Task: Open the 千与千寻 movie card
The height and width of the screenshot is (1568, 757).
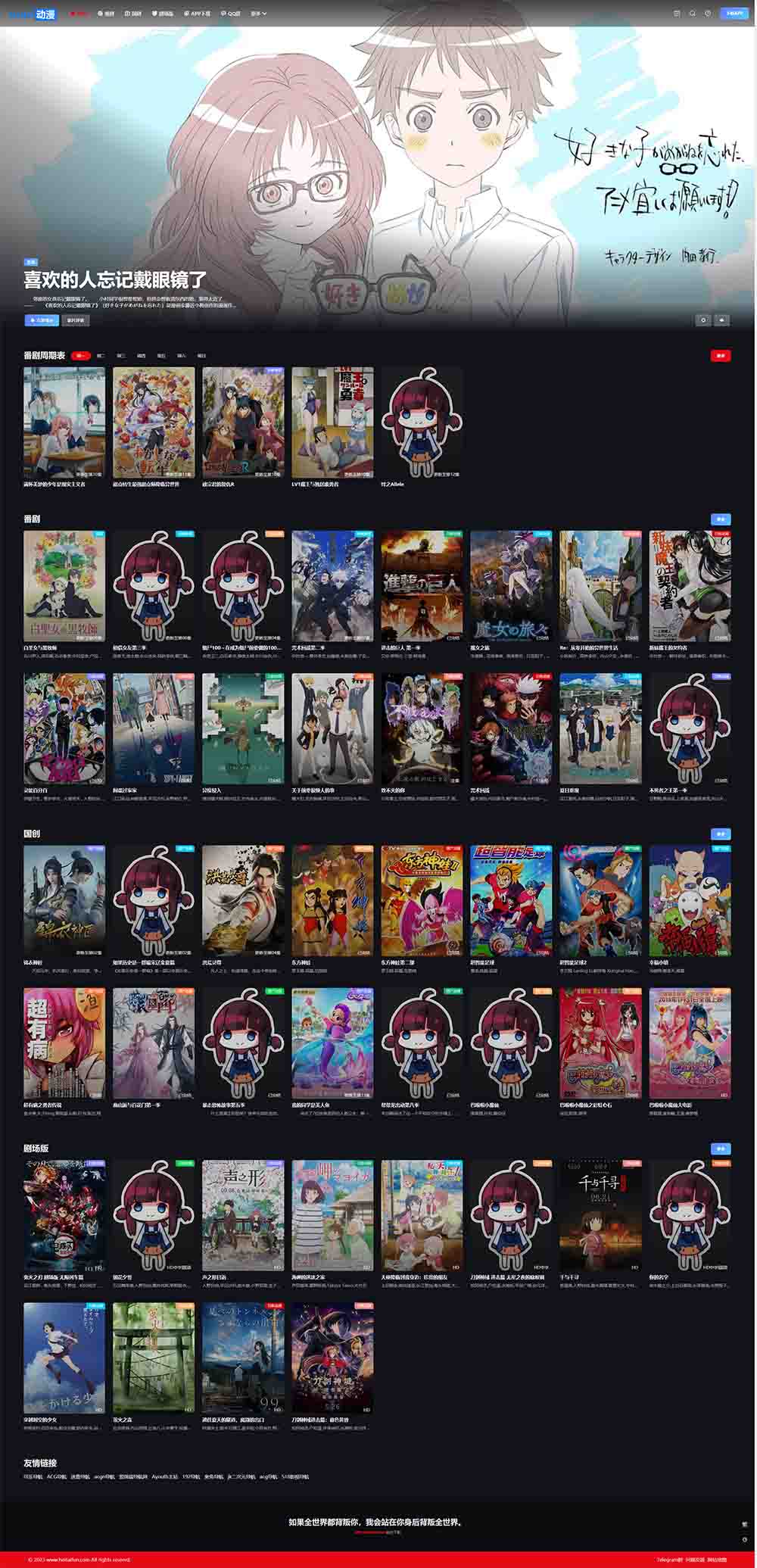Action: click(600, 1215)
